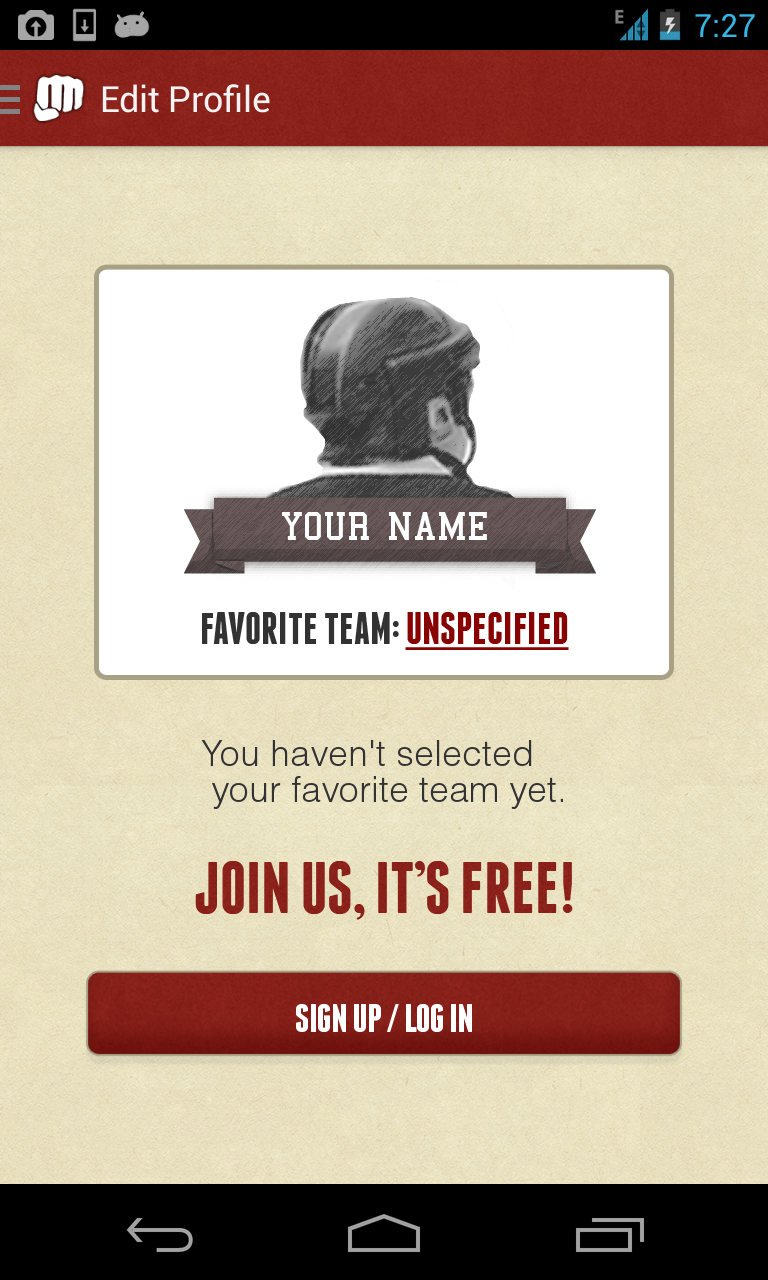Select the Unspecified favorite team link
The width and height of the screenshot is (768, 1280).
click(x=487, y=629)
